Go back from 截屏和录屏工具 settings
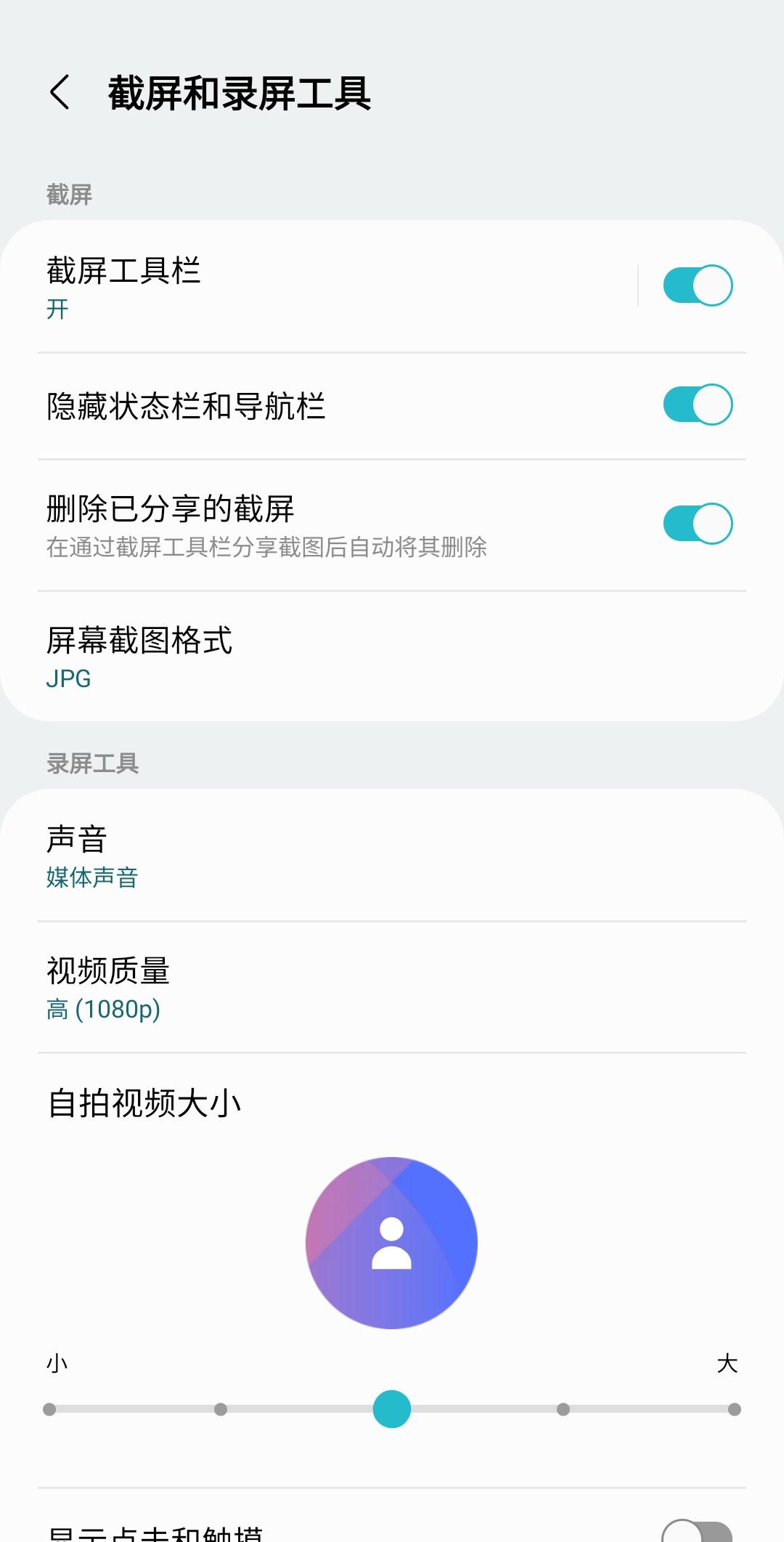Image resolution: width=784 pixels, height=1542 pixels. tap(60, 93)
